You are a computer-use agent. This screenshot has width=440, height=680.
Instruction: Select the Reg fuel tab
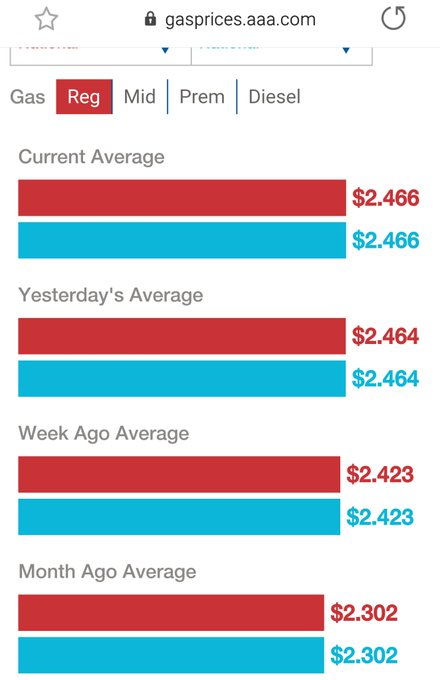coord(84,97)
